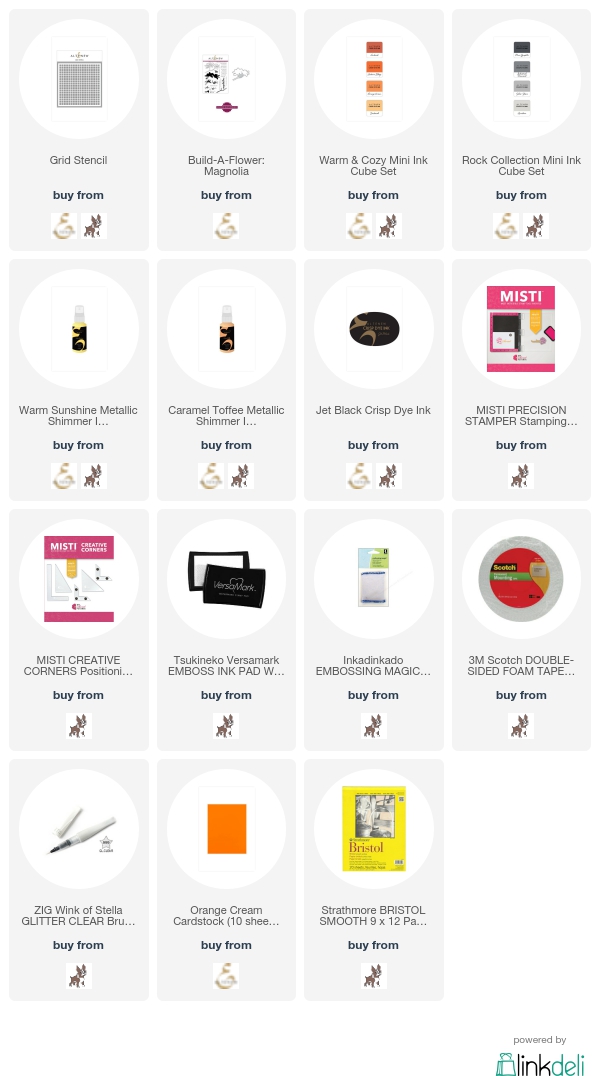Open MISTI Creative Corners product

[x=78, y=580]
